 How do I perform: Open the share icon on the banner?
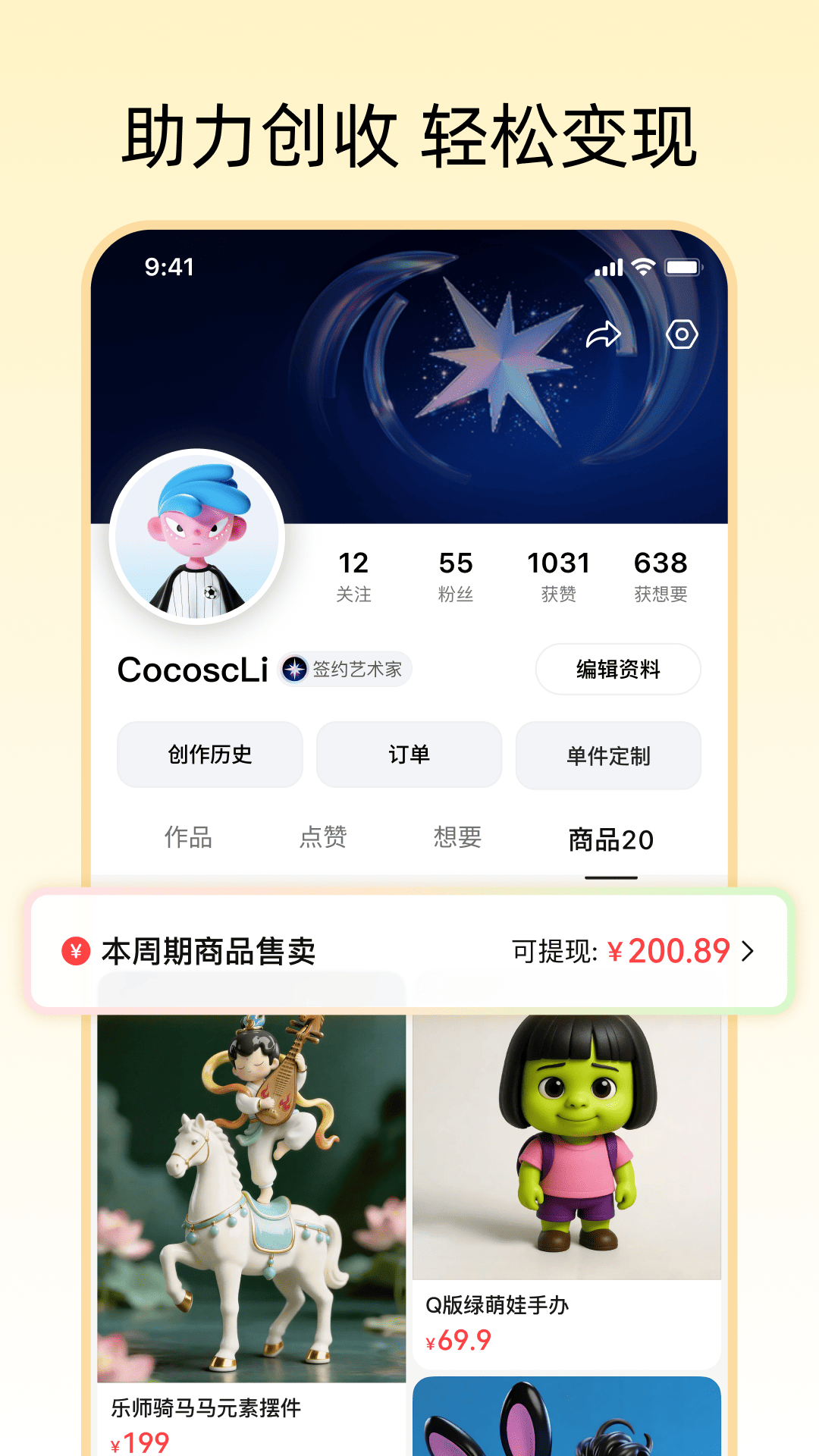click(x=604, y=334)
